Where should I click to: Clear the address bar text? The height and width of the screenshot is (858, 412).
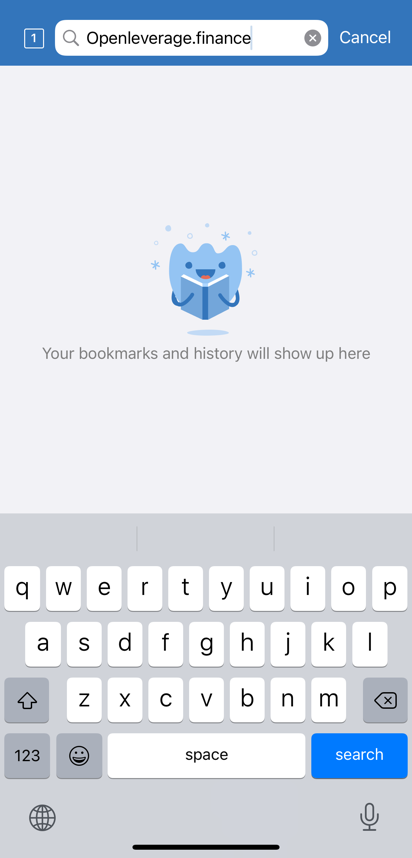pos(312,38)
